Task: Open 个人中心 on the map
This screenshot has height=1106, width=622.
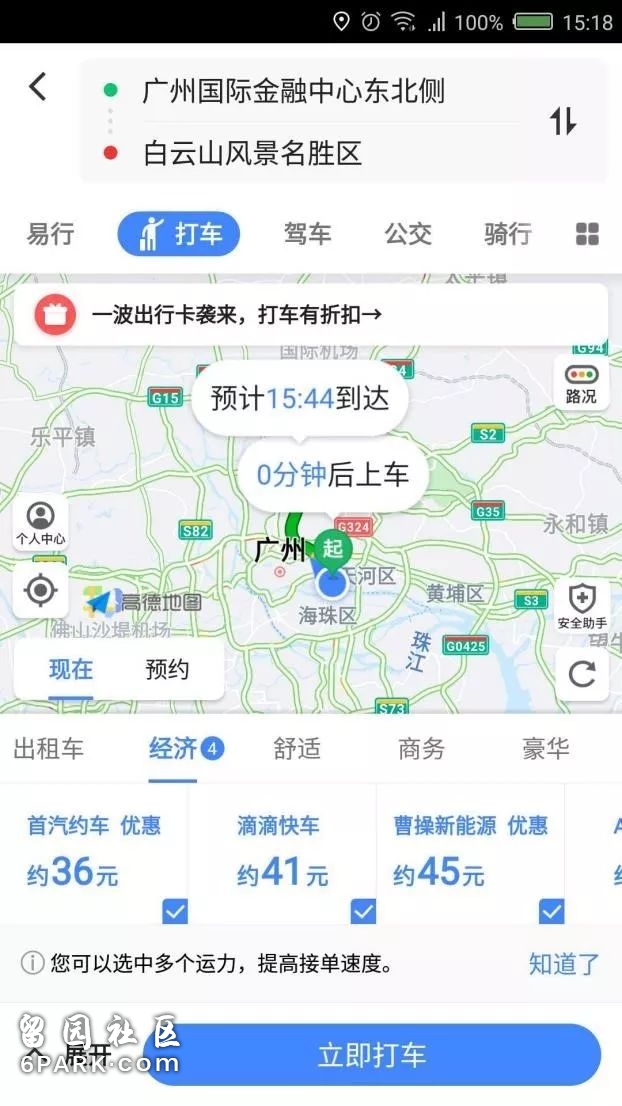Action: [40, 522]
